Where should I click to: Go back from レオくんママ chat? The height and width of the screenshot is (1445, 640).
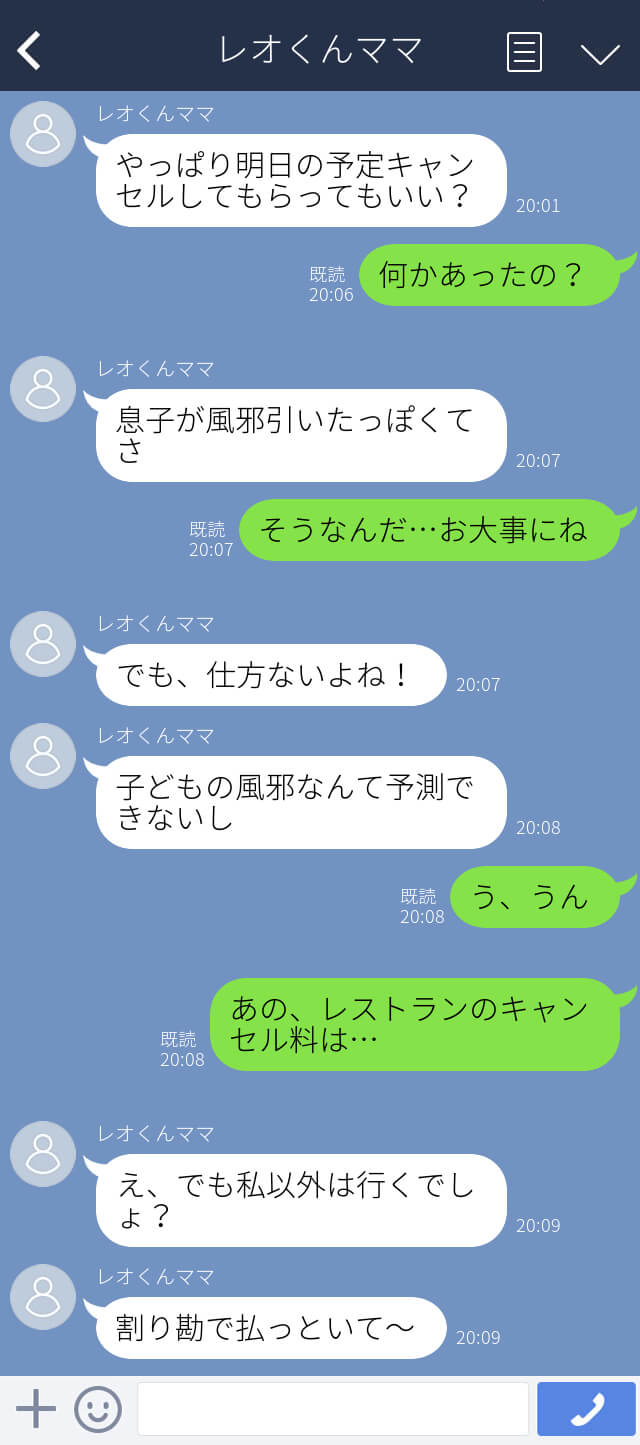pos(29,50)
